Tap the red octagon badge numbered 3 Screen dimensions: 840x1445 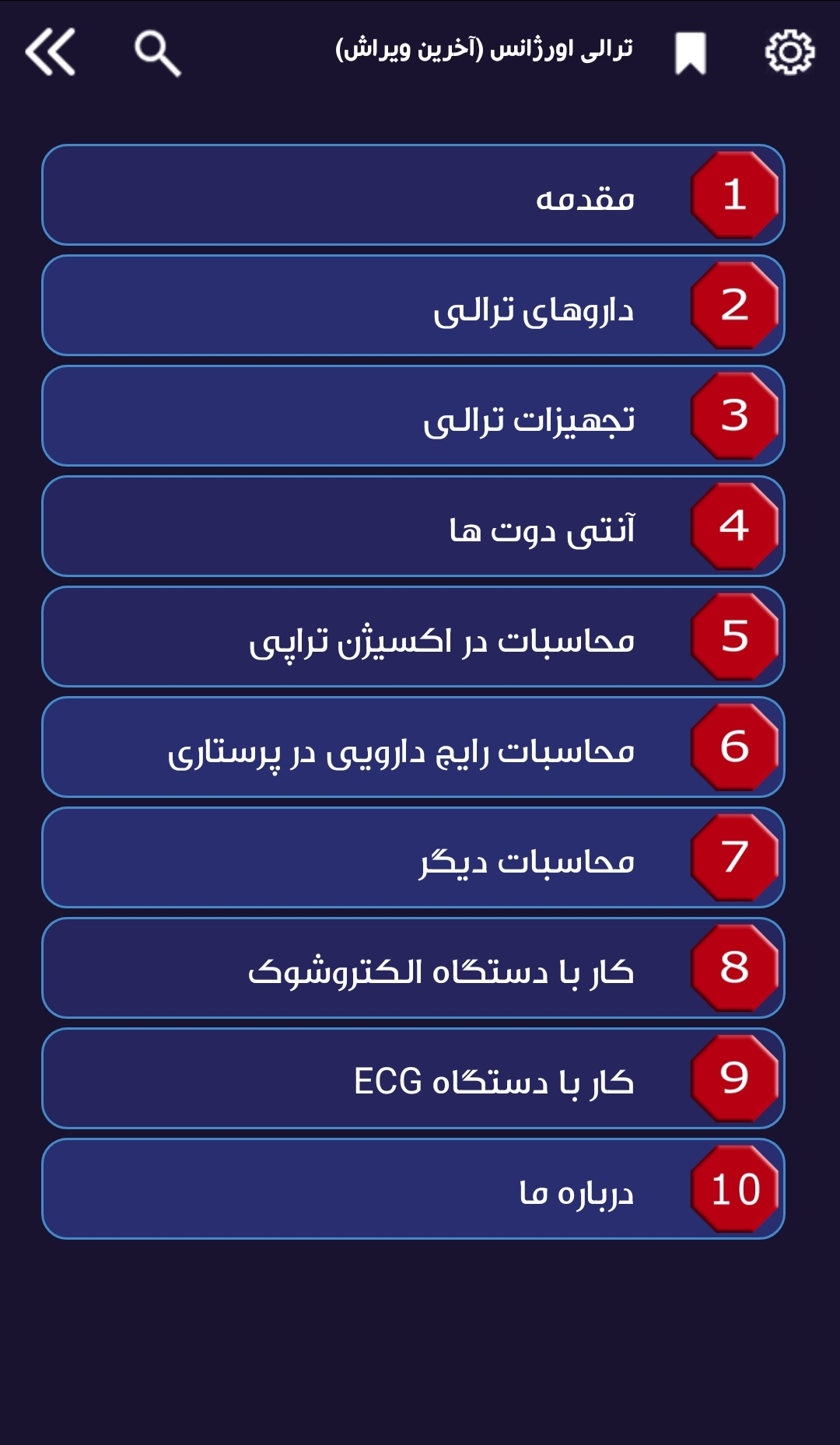(x=734, y=416)
